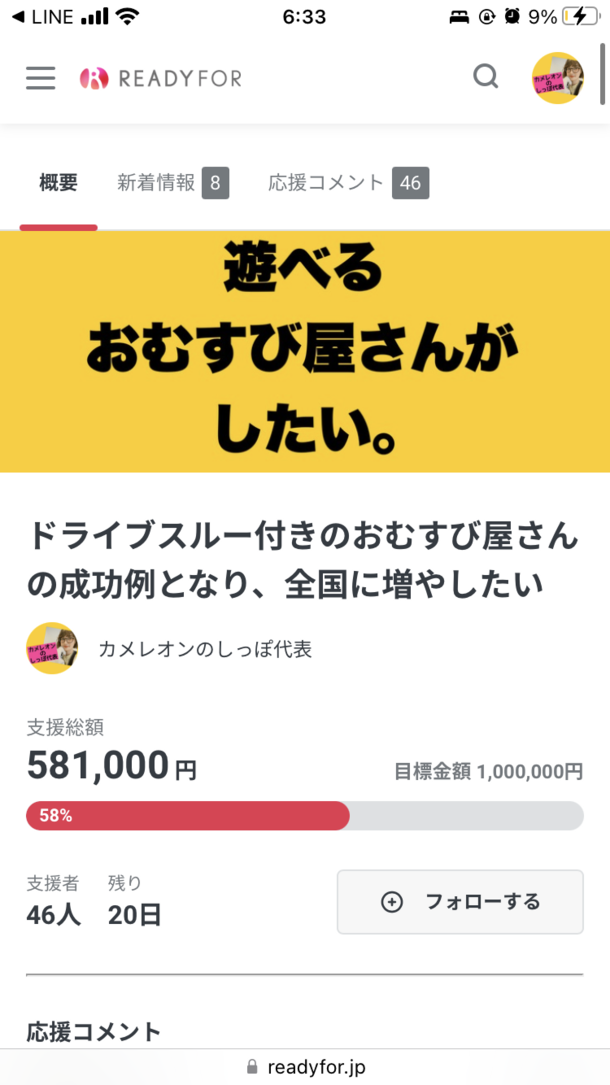The width and height of the screenshot is (610, 1085).
Task: Tap the READYFOR logo to go home
Action: tap(161, 78)
